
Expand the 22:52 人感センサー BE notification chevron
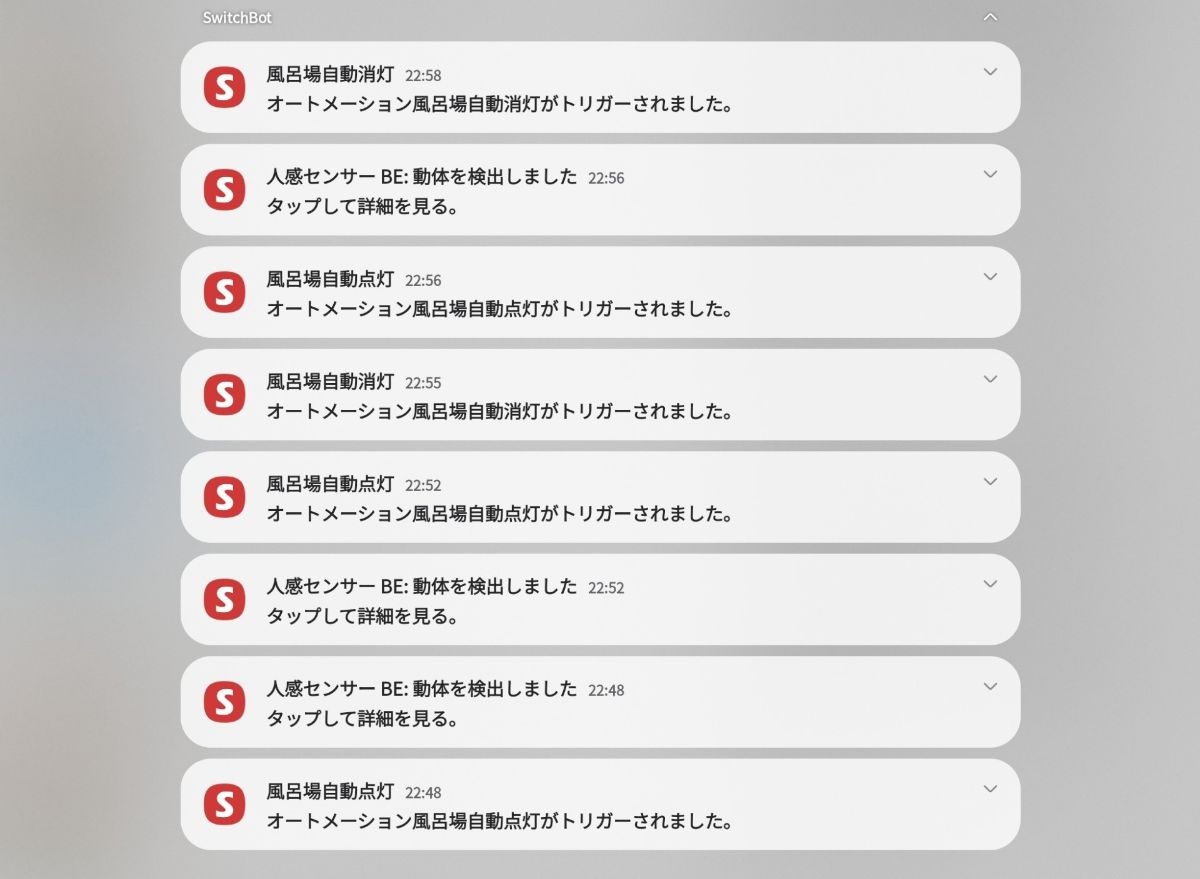coord(990,584)
